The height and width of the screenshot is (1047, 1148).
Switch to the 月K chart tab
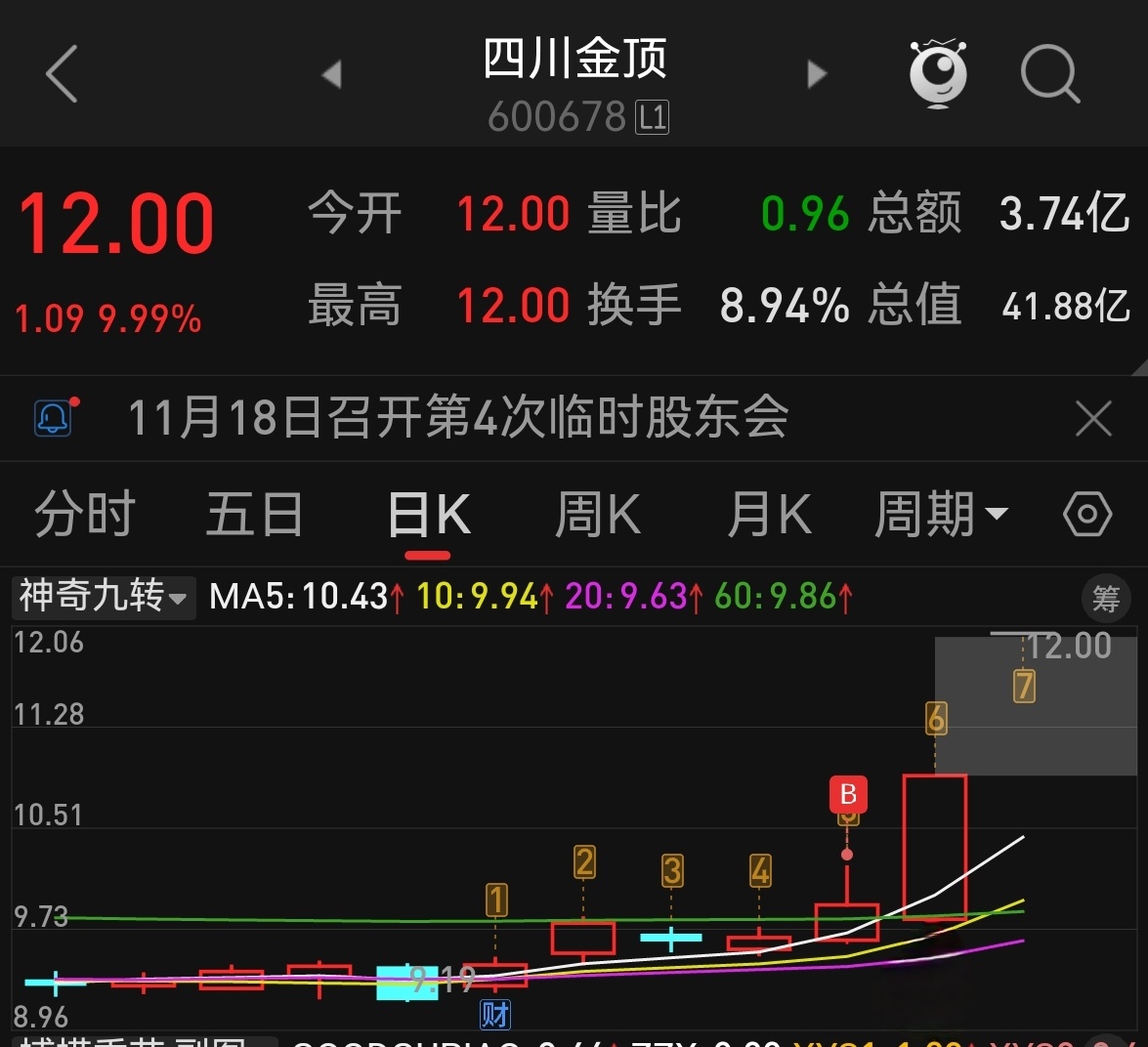click(x=769, y=515)
